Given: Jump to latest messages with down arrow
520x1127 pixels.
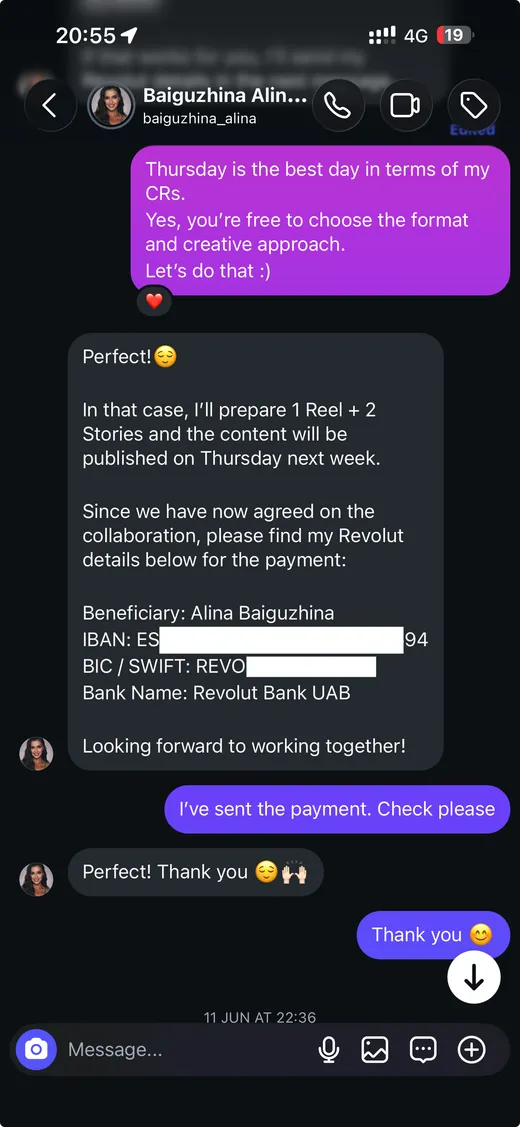Looking at the screenshot, I should tap(473, 977).
